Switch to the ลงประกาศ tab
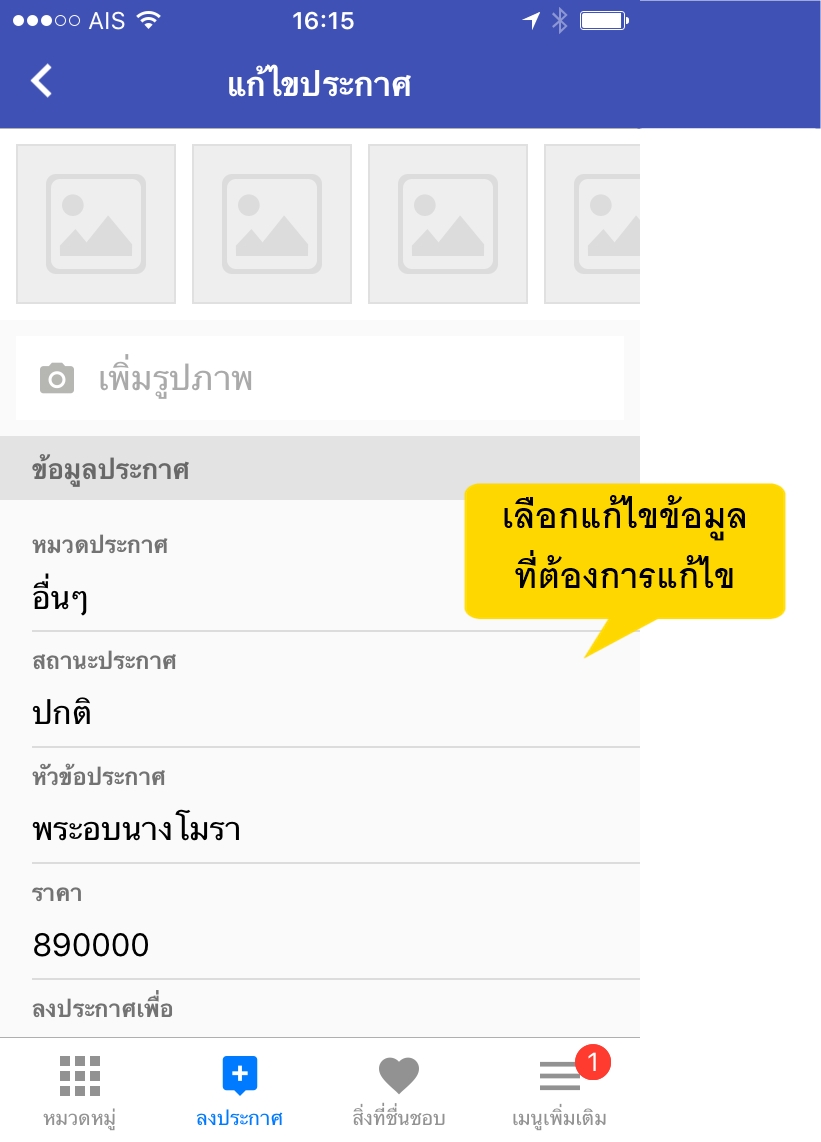The width and height of the screenshot is (821, 1142). click(x=239, y=1091)
